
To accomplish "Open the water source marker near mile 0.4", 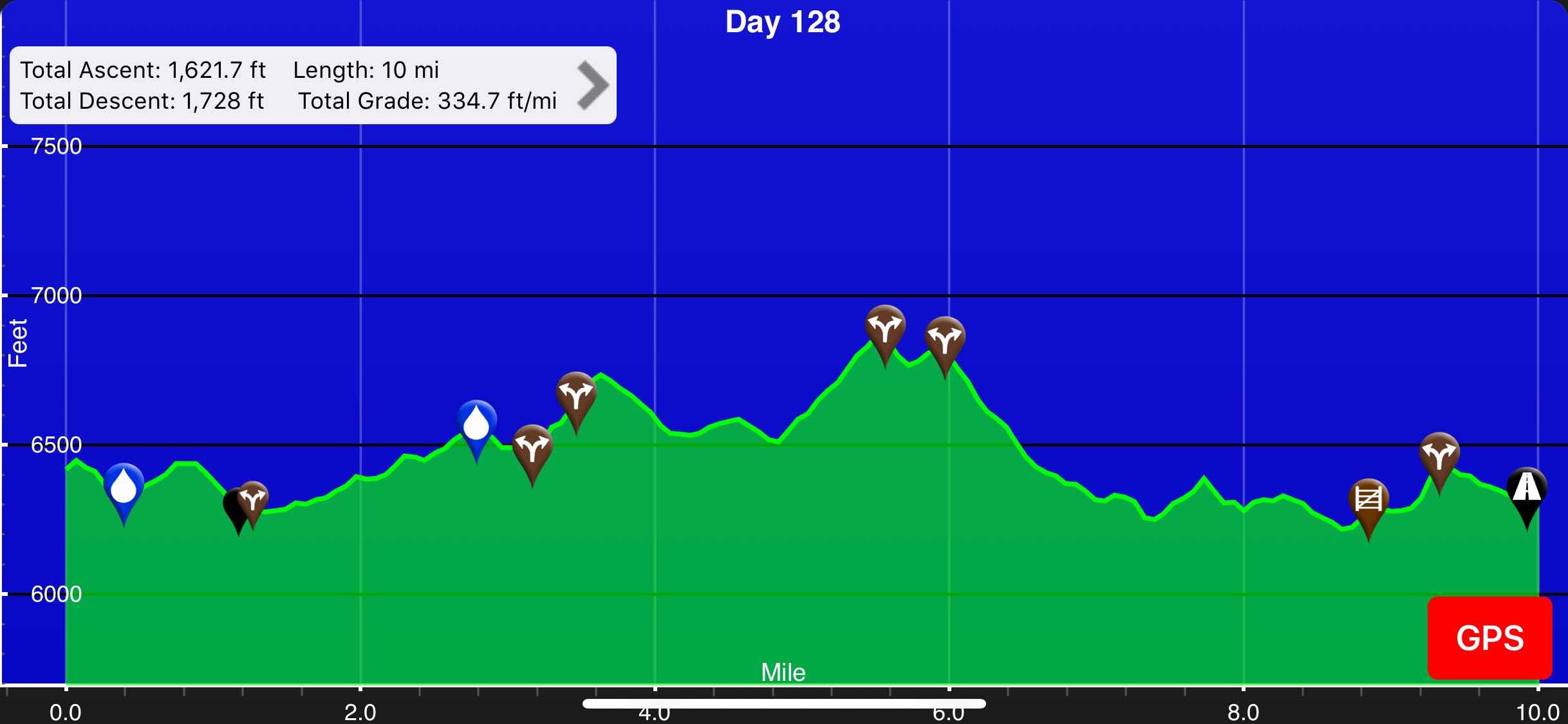I will 124,488.
